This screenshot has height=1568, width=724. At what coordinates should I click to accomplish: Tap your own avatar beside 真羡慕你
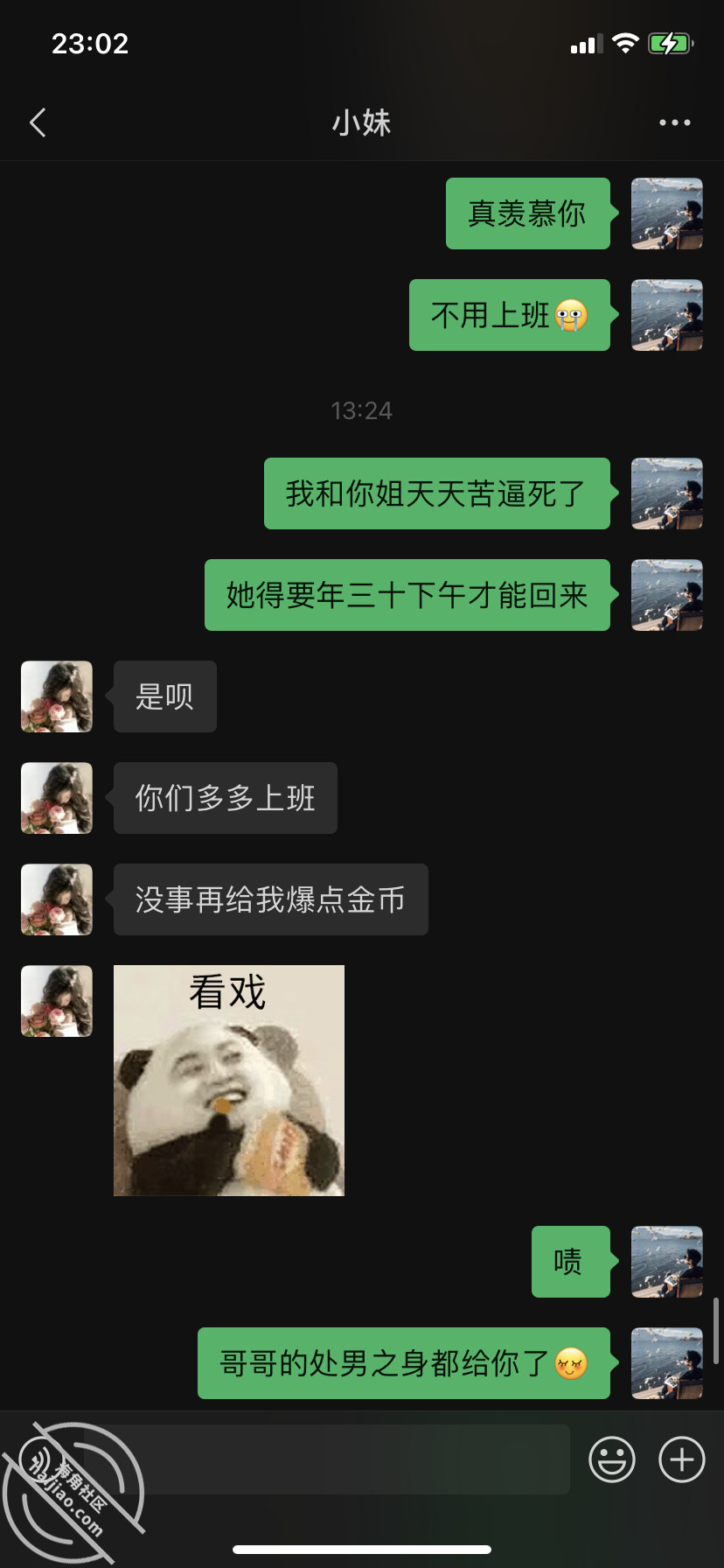(x=667, y=213)
